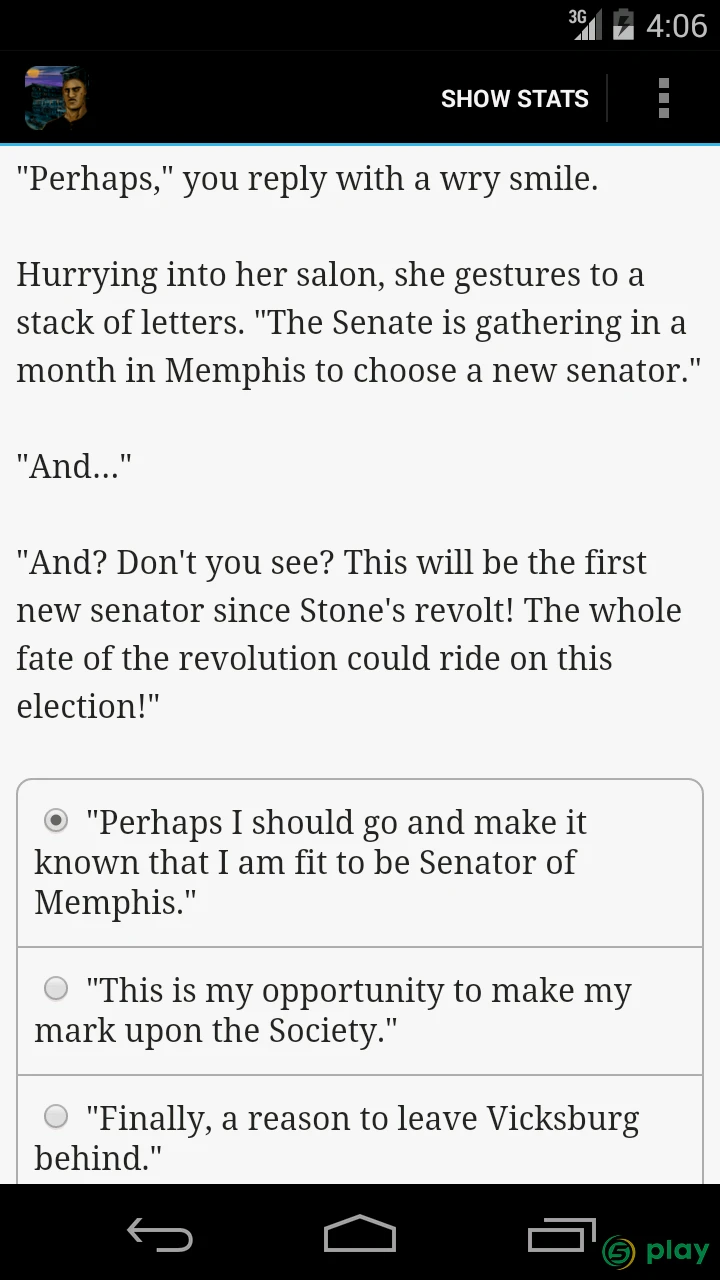Screen dimensions: 720x1280
Task: Open the Show Stats screen
Action: [x=515, y=98]
